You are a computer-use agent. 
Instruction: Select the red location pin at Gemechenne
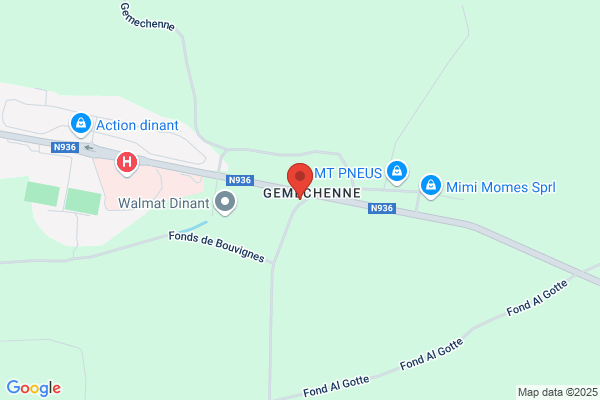[300, 180]
